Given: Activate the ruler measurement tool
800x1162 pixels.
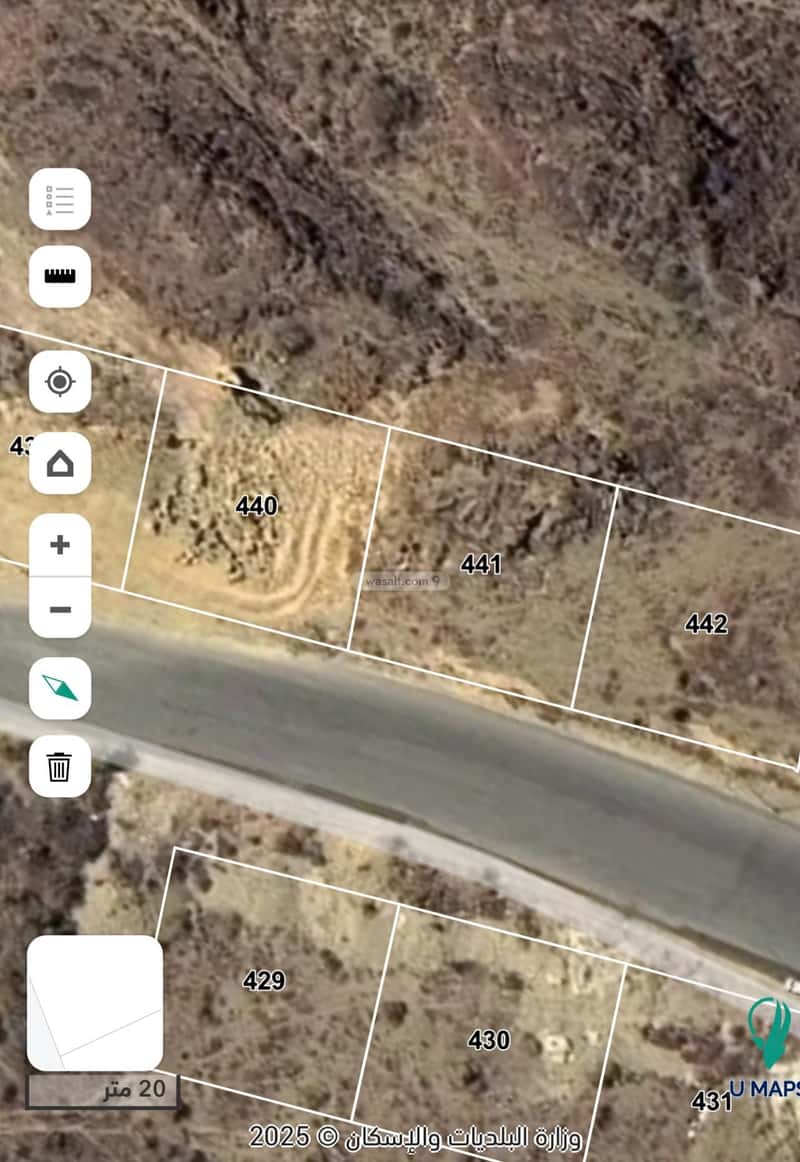Looking at the screenshot, I should [x=60, y=277].
